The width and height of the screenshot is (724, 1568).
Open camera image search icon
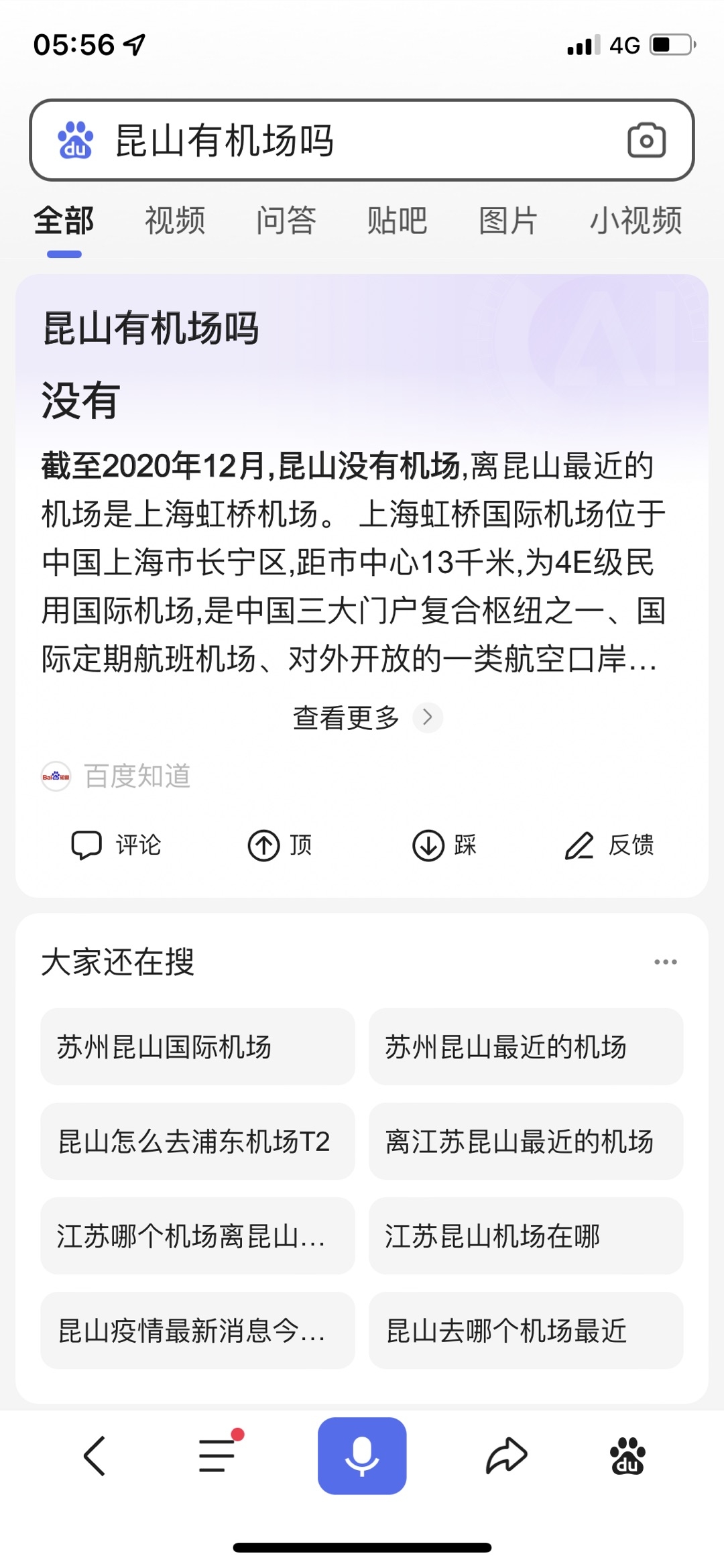(x=646, y=140)
